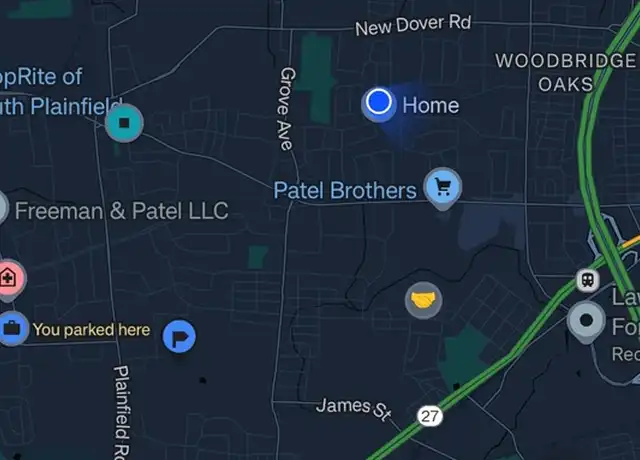Tap the yellow handshake place pin
This screenshot has width=640, height=460.
pos(424,298)
